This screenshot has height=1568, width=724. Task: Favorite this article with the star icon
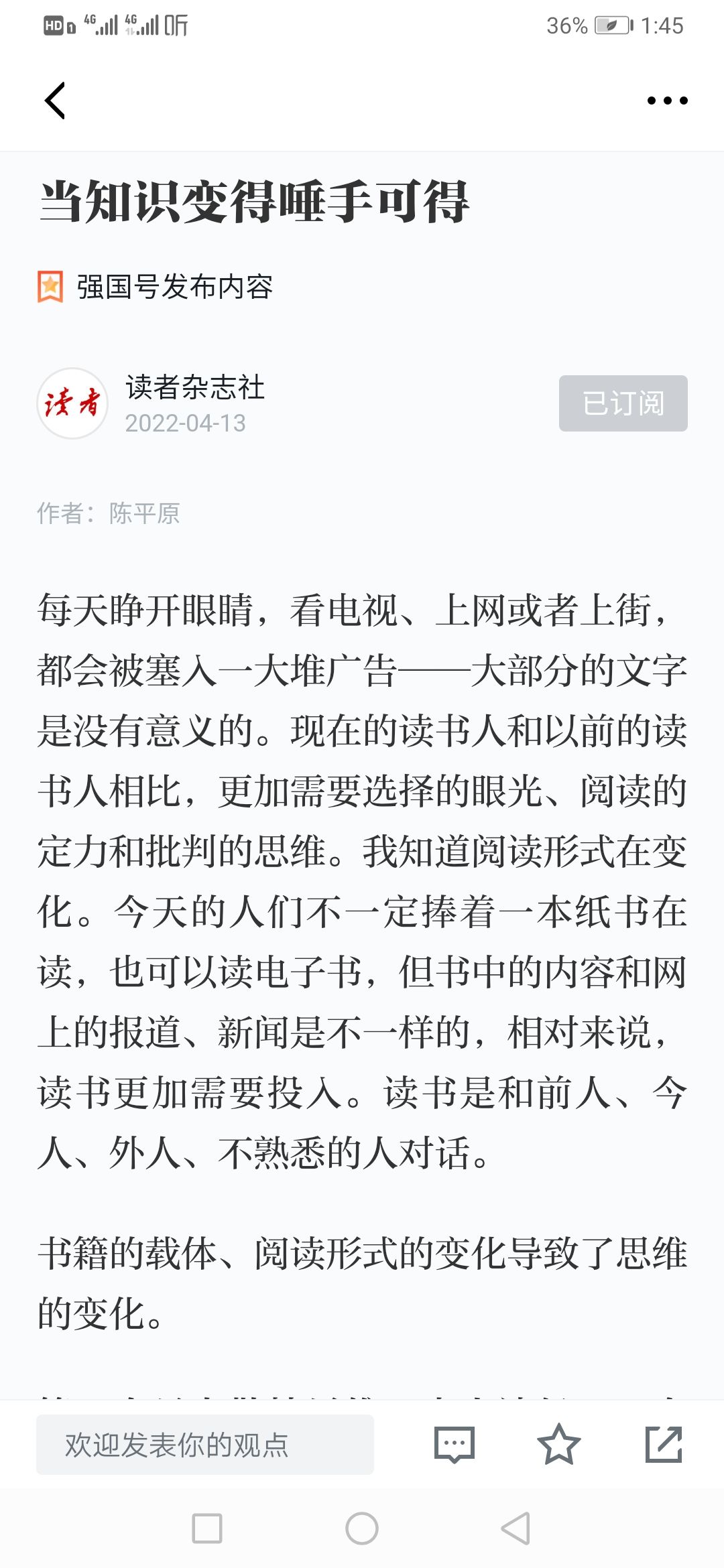coord(558,1444)
